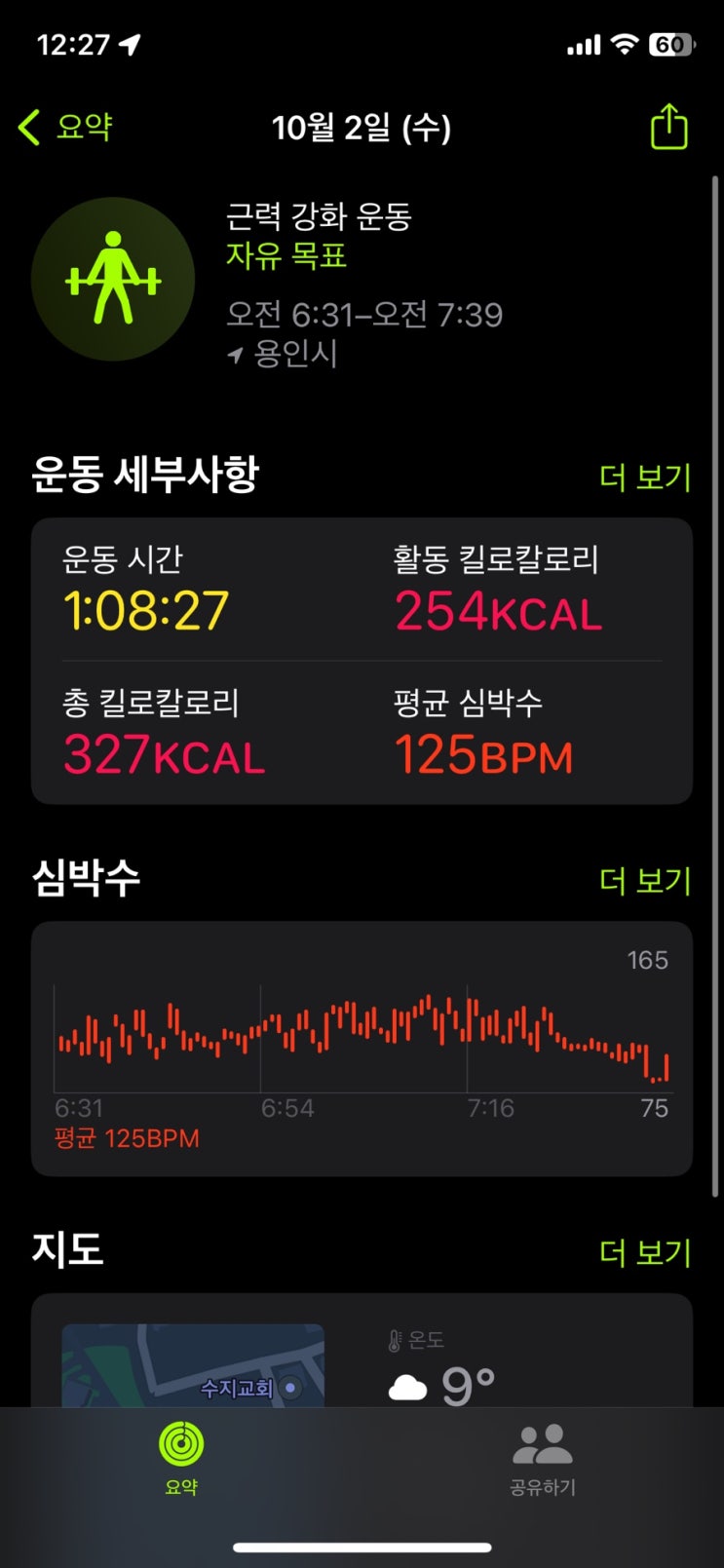Open 더 보기 for 운동 세부사항
The width and height of the screenshot is (724, 1568).
(x=645, y=478)
